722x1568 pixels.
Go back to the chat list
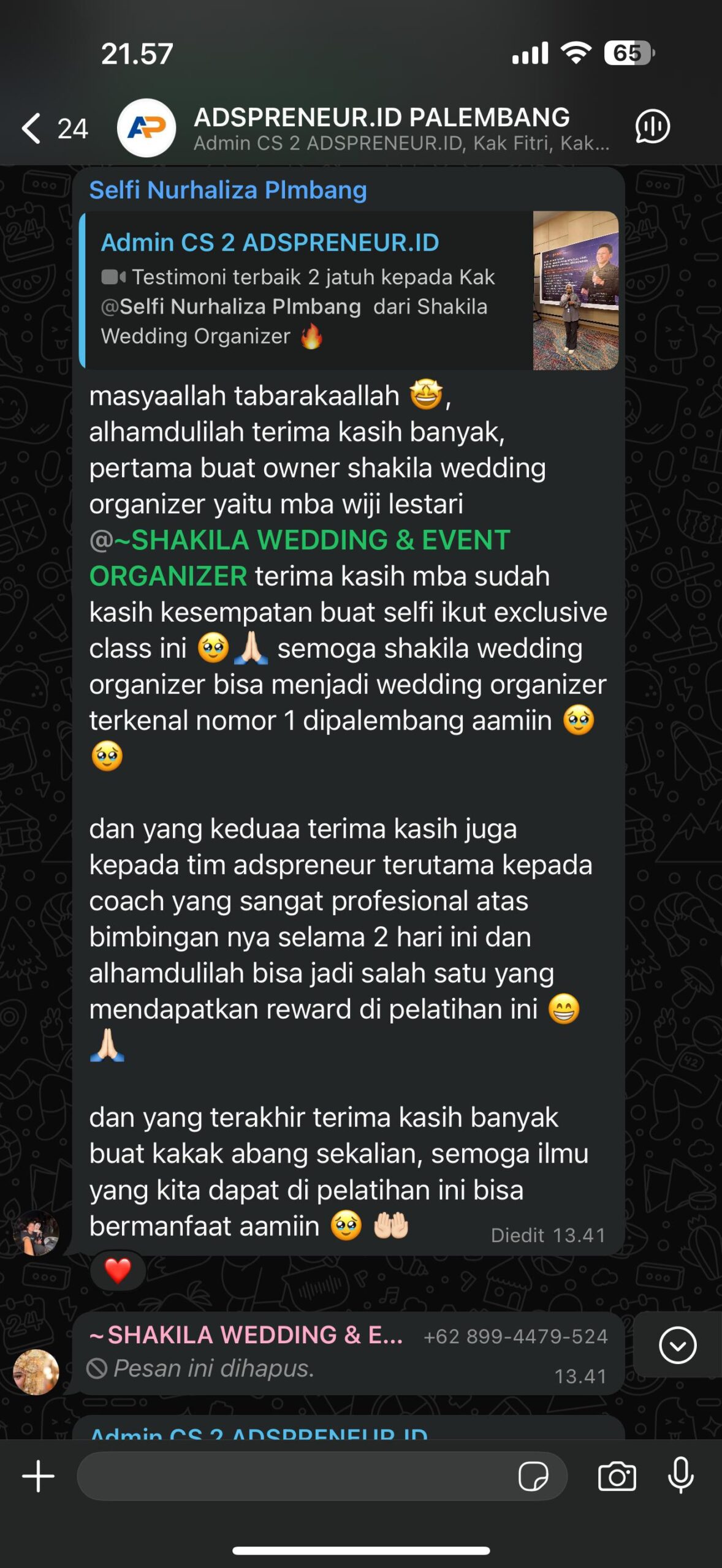point(32,128)
